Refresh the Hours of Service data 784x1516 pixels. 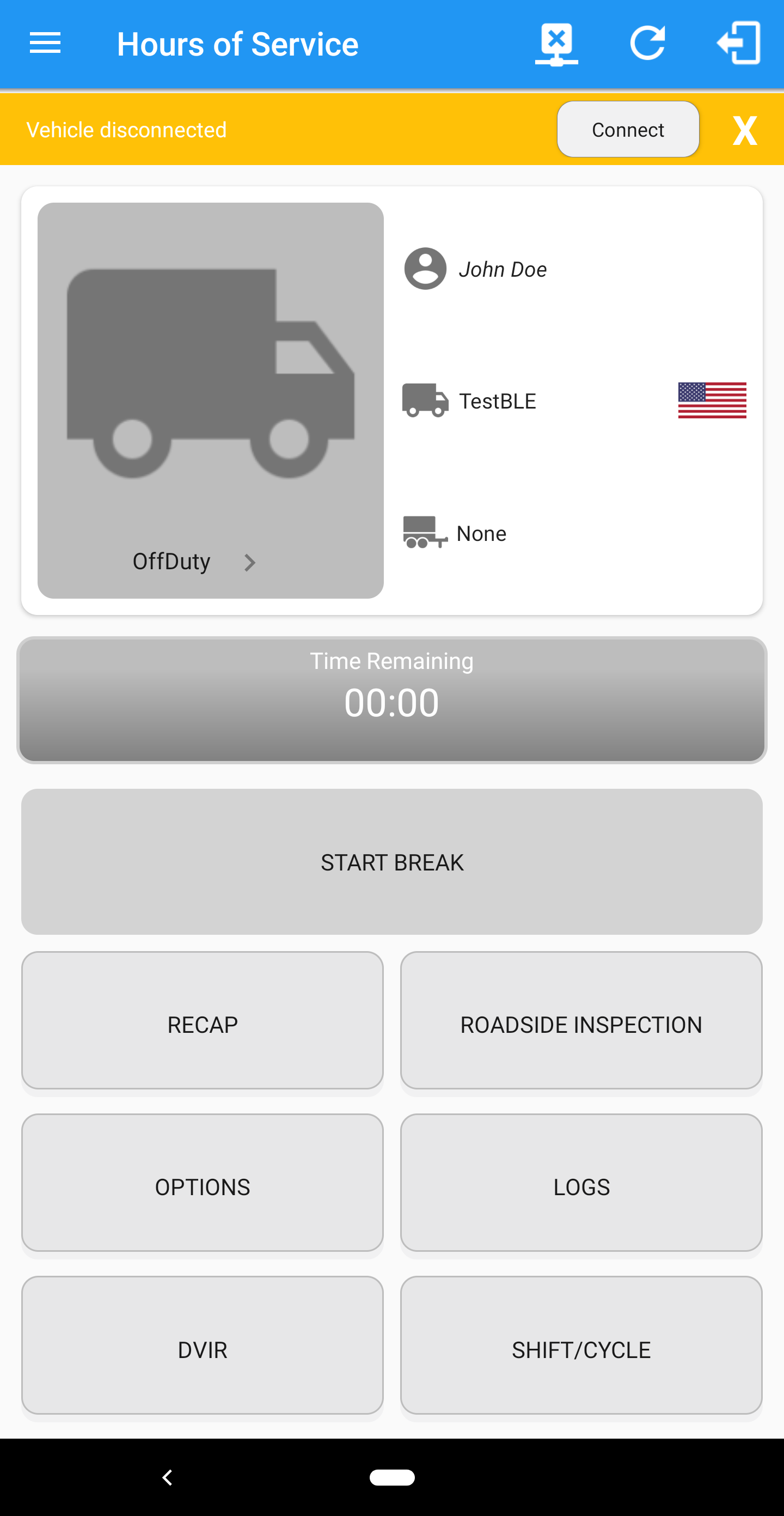(647, 44)
